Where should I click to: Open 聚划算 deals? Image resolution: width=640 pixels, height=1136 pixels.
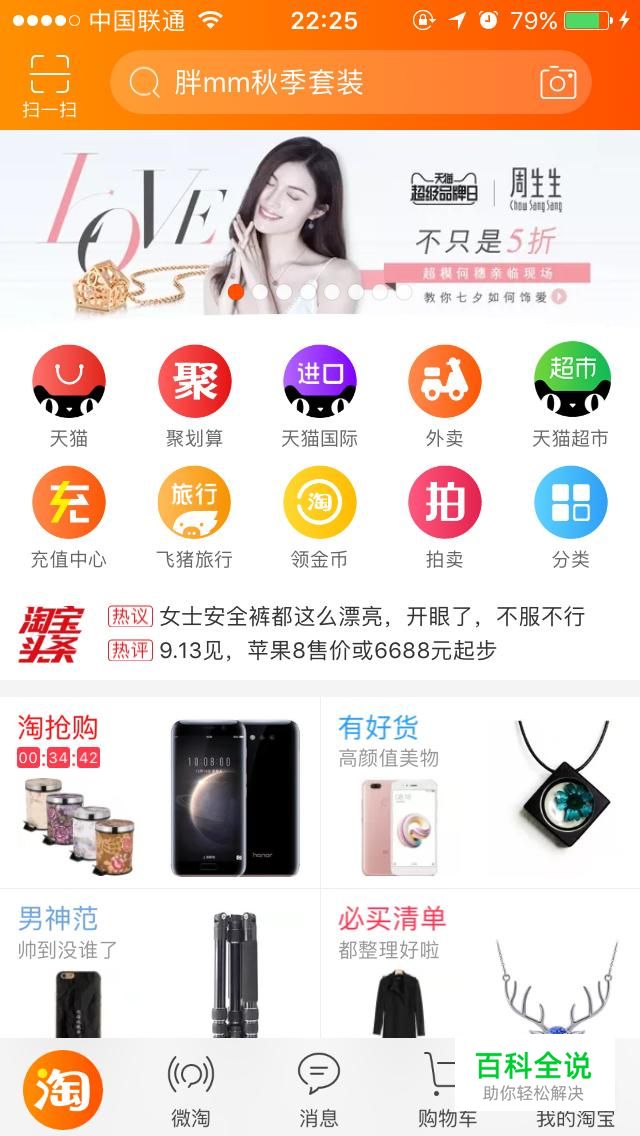point(194,395)
